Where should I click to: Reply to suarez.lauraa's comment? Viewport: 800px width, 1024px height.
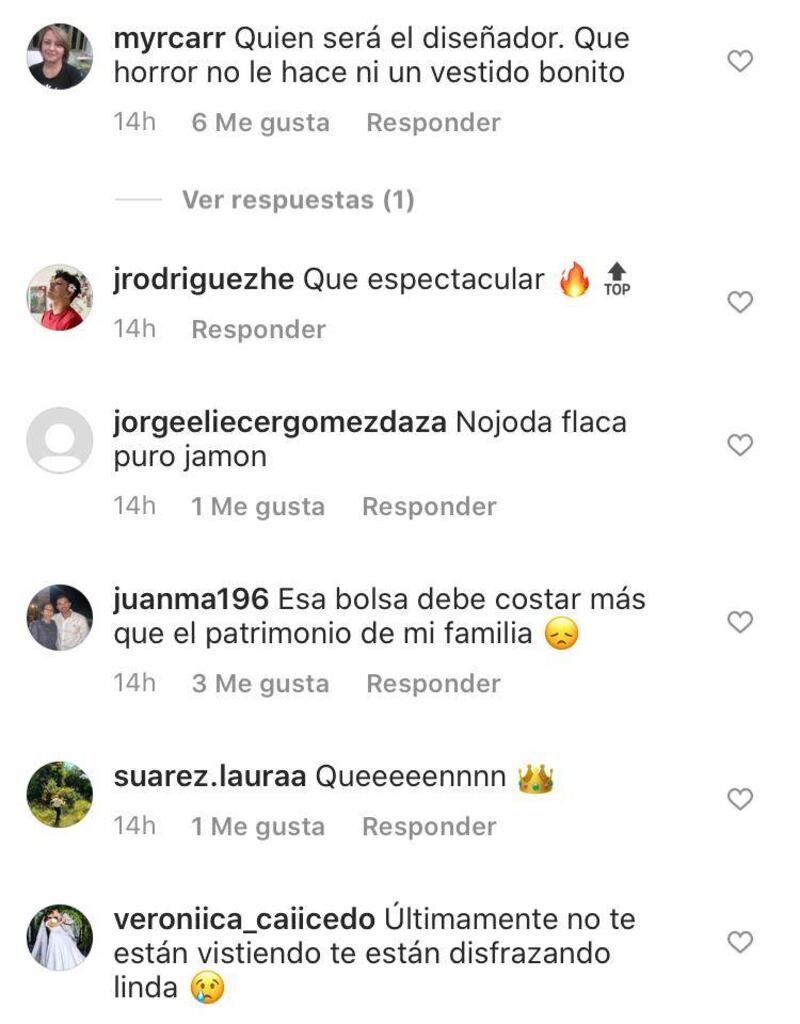(429, 827)
